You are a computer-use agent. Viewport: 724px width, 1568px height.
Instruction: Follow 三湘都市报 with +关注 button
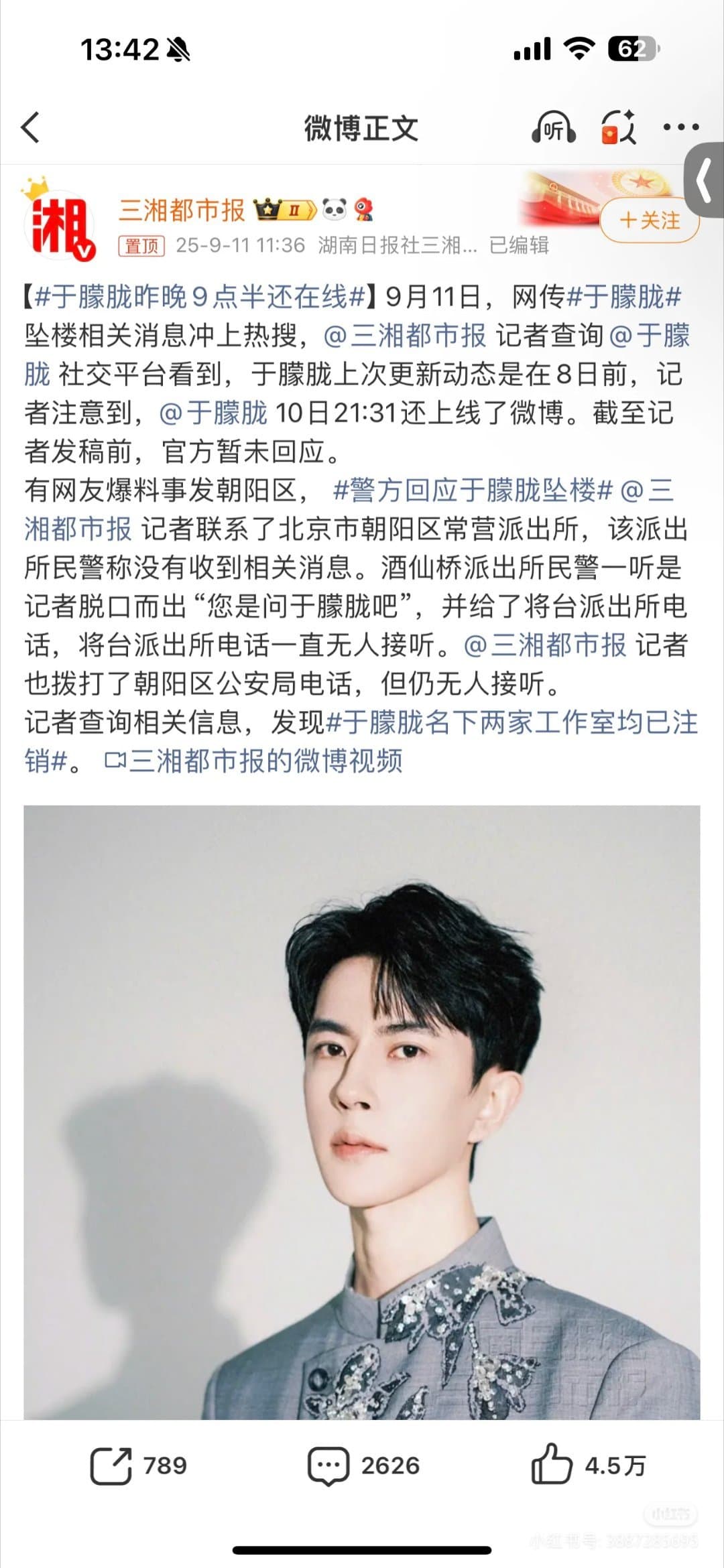click(649, 220)
